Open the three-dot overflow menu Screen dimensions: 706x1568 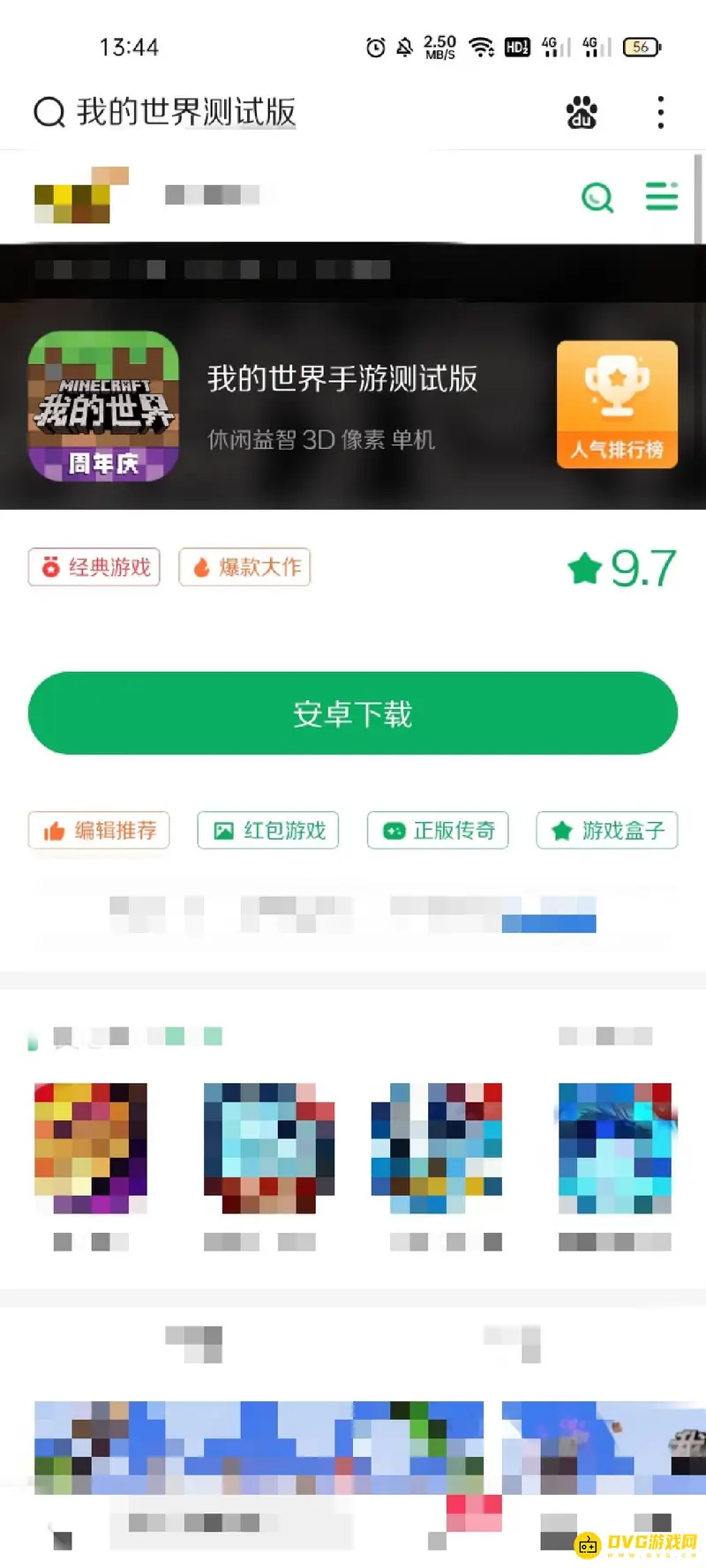tap(660, 113)
